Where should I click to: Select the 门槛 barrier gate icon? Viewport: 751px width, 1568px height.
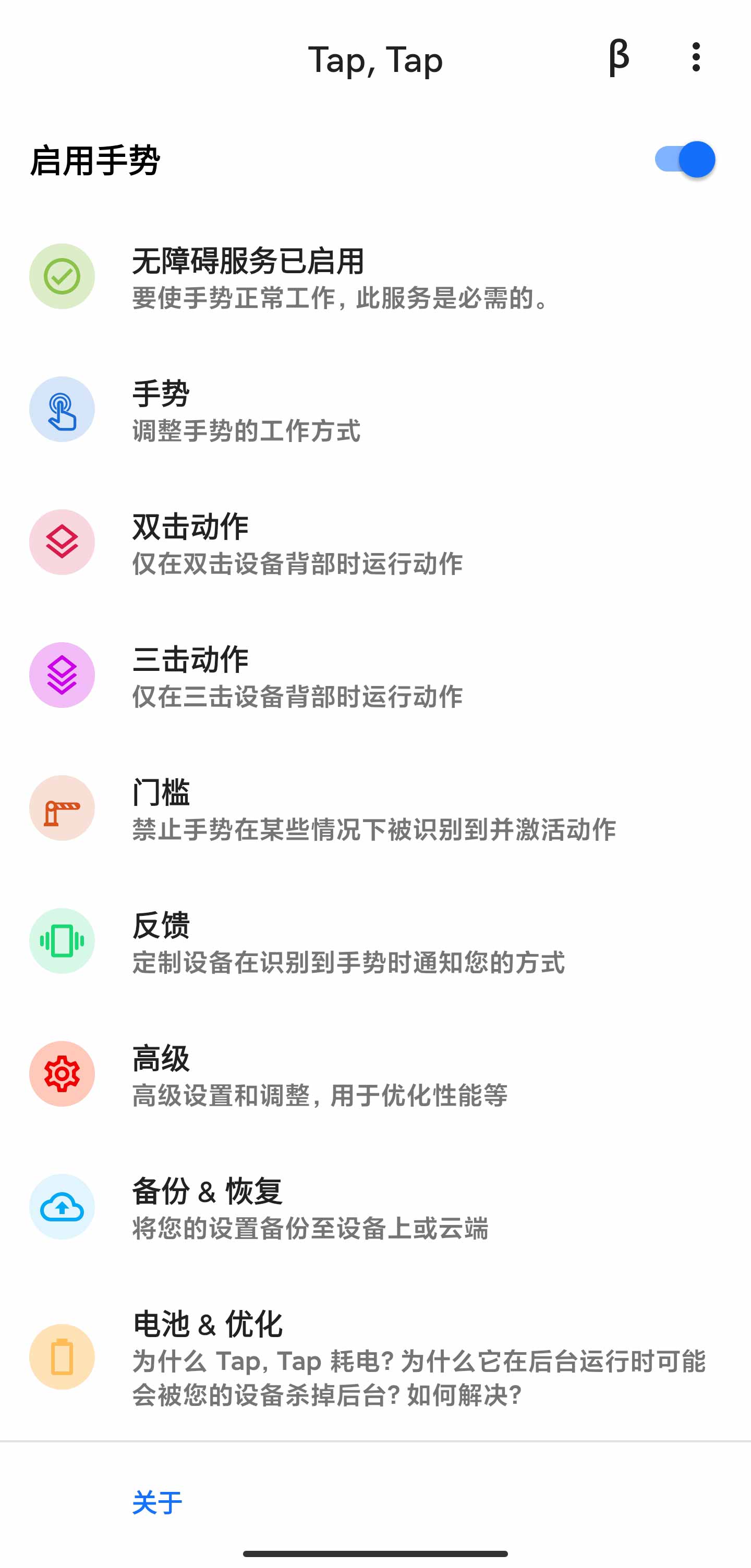tap(61, 808)
